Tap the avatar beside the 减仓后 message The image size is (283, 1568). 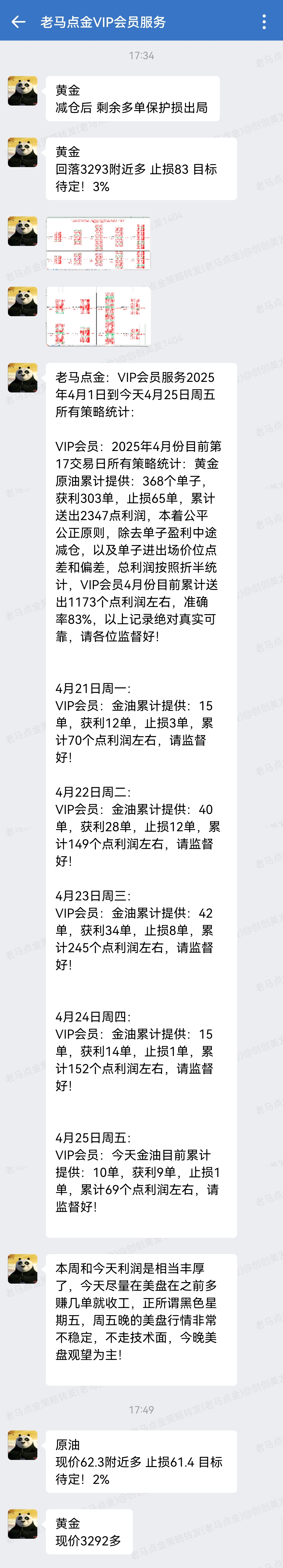pyautogui.click(x=23, y=91)
